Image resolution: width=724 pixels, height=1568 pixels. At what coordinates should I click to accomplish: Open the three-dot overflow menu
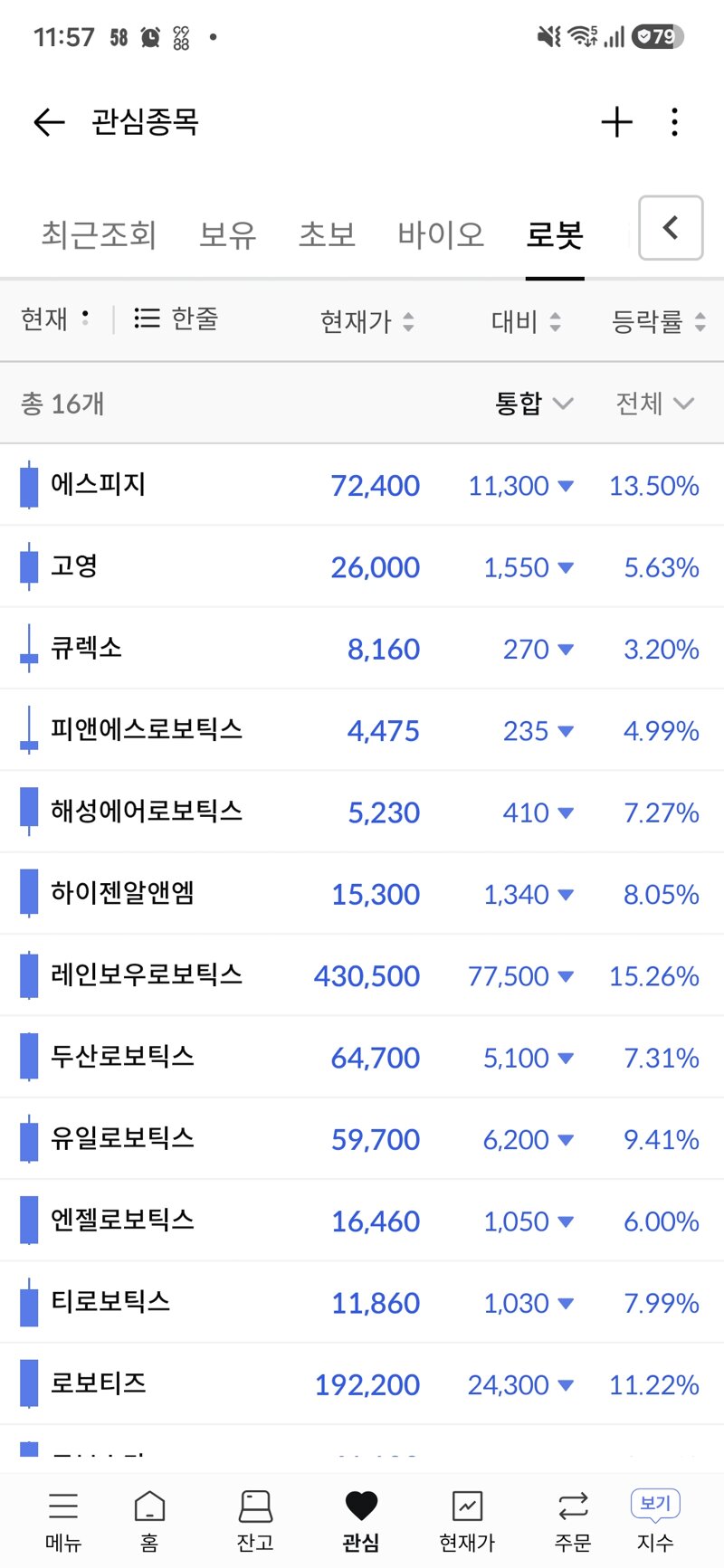point(674,122)
